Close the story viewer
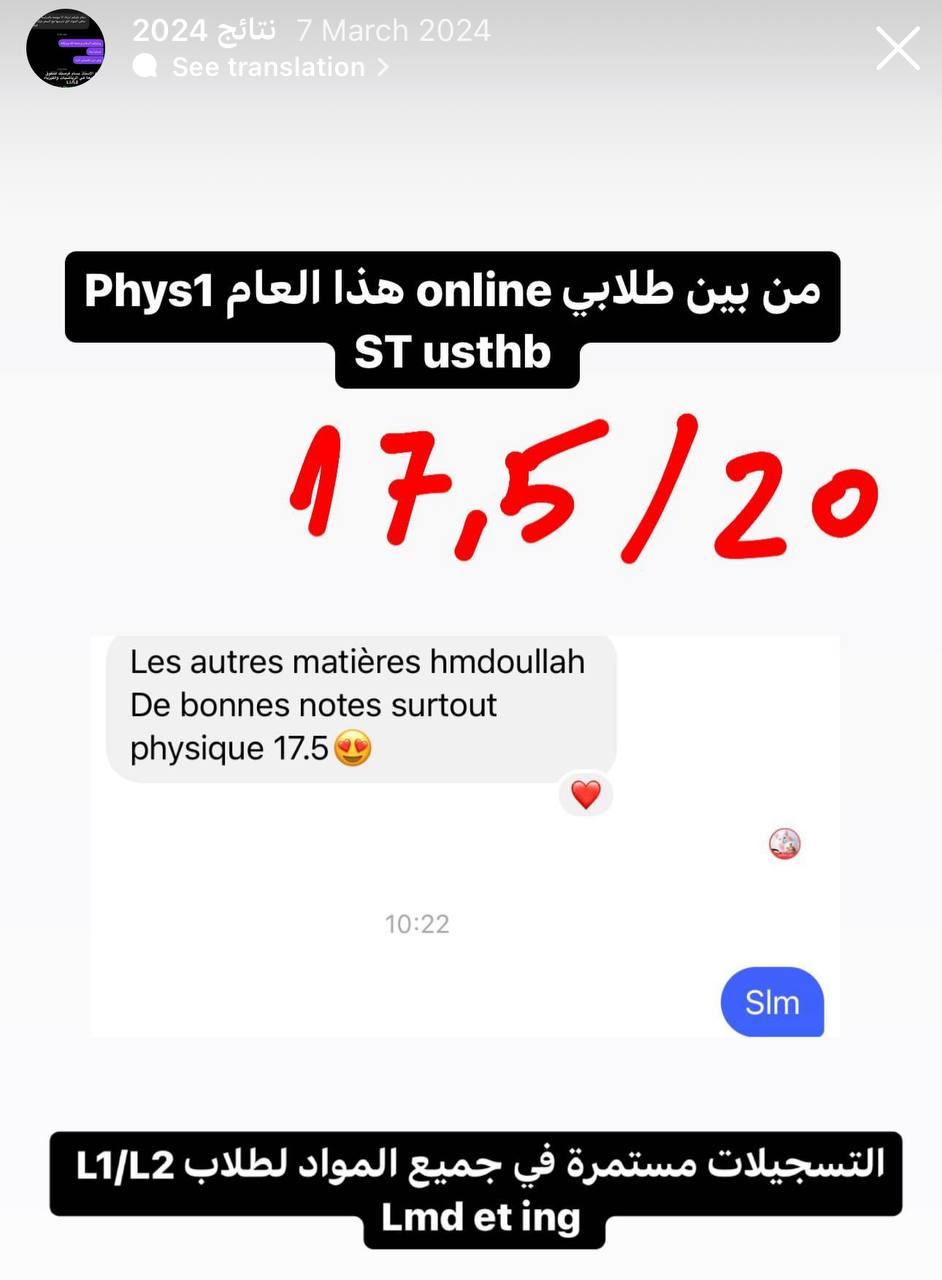This screenshot has width=942, height=1280. (897, 48)
